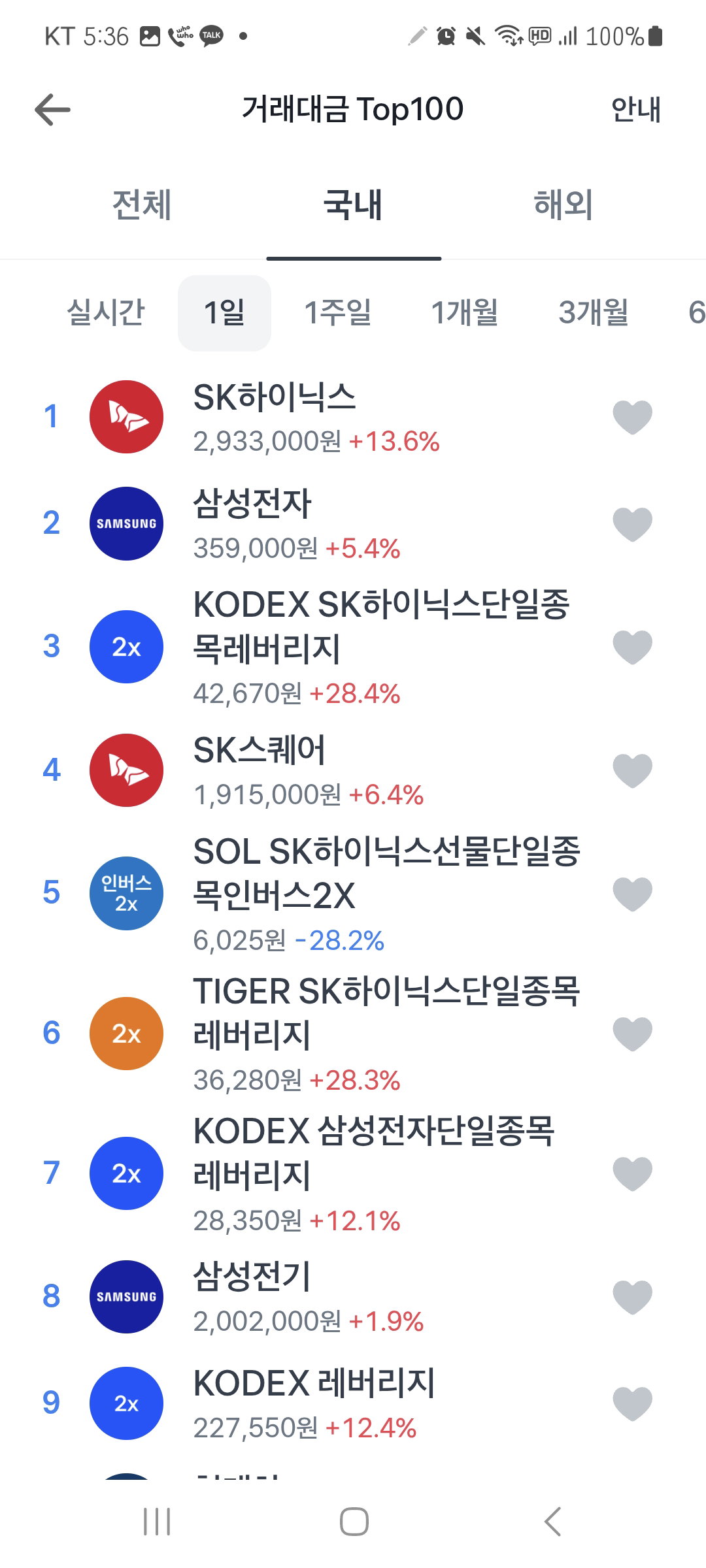The image size is (706, 1568).
Task: Open recent apps from navigation bar
Action: (157, 1521)
